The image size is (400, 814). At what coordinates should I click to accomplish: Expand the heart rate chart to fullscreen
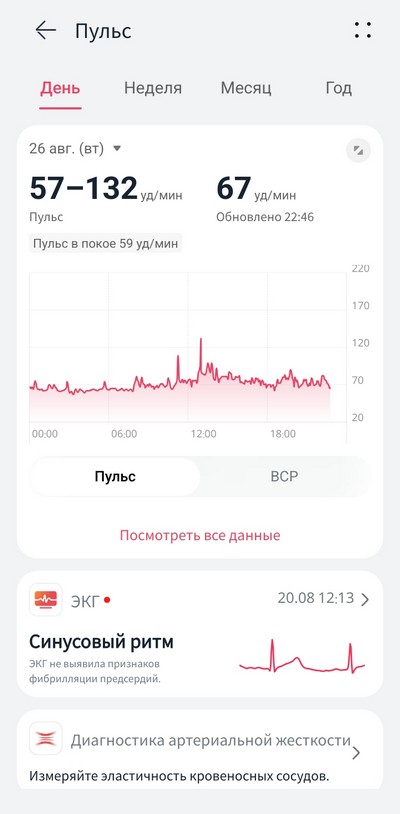pyautogui.click(x=358, y=151)
